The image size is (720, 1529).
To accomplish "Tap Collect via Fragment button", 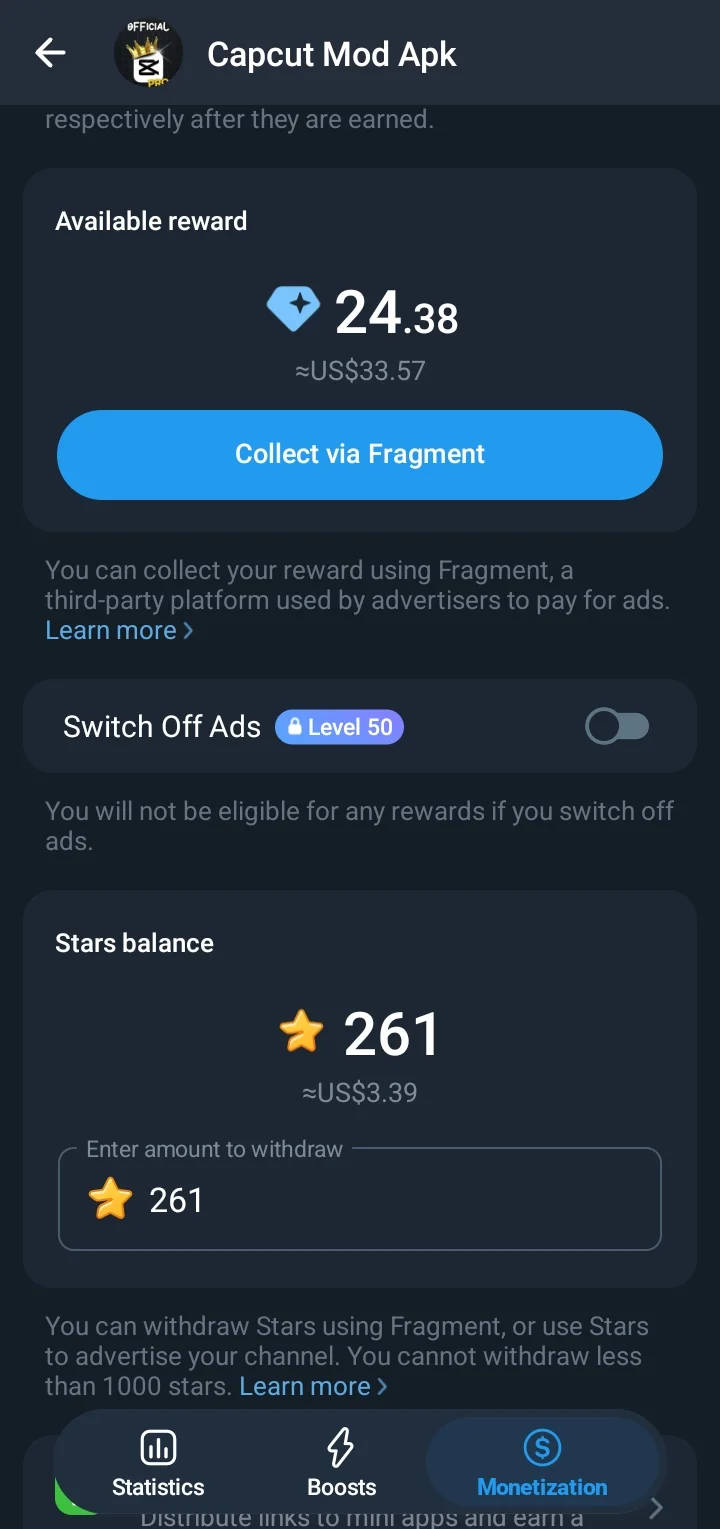I will tap(360, 454).
